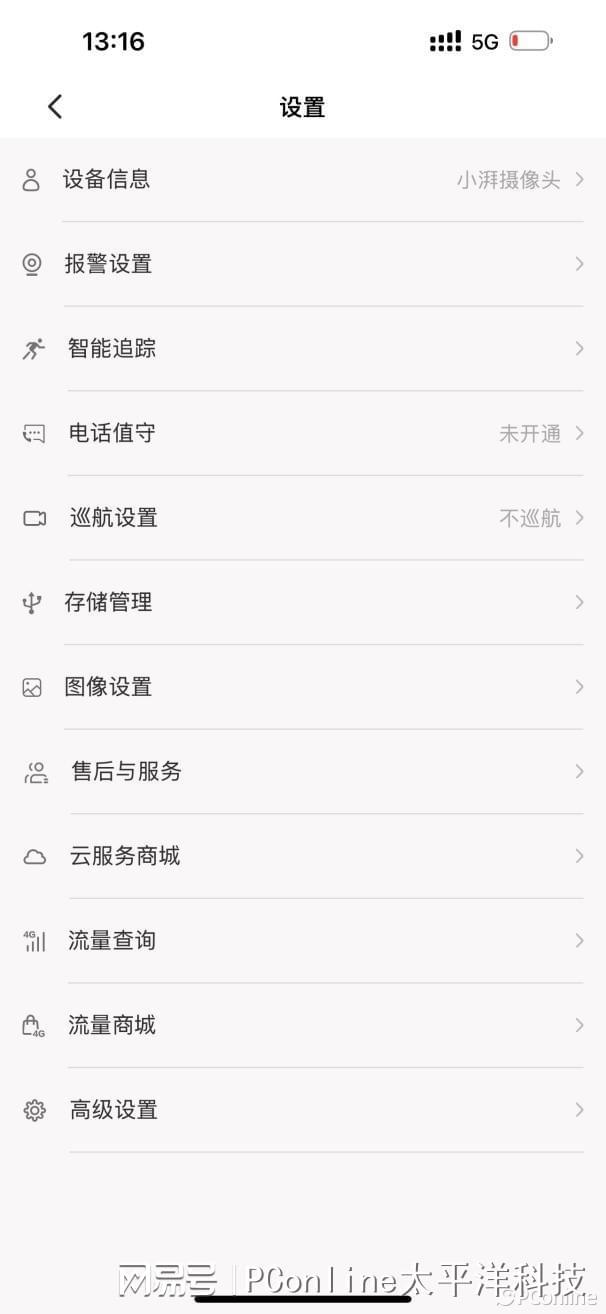Open 图像设置
This screenshot has width=606, height=1314.
(303, 687)
